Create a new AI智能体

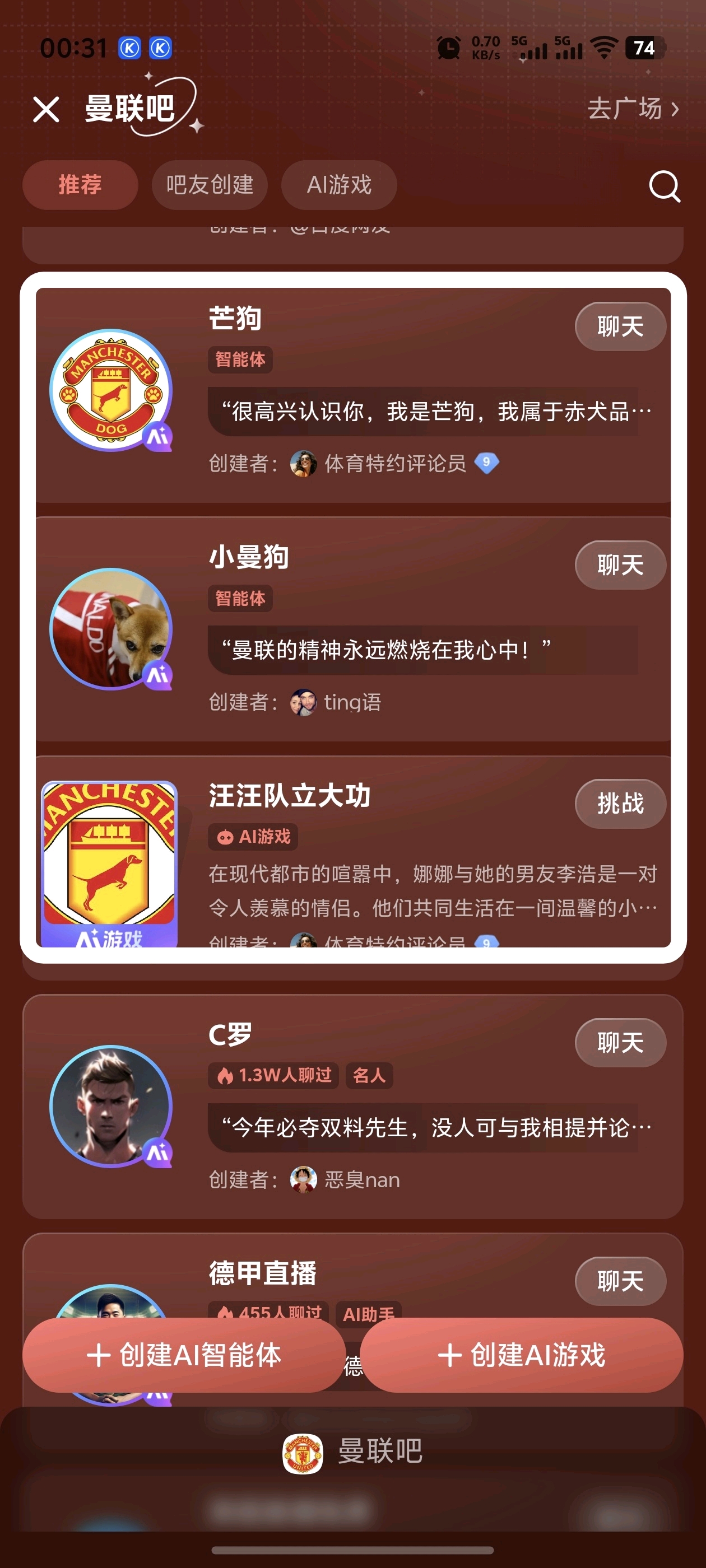click(184, 1355)
